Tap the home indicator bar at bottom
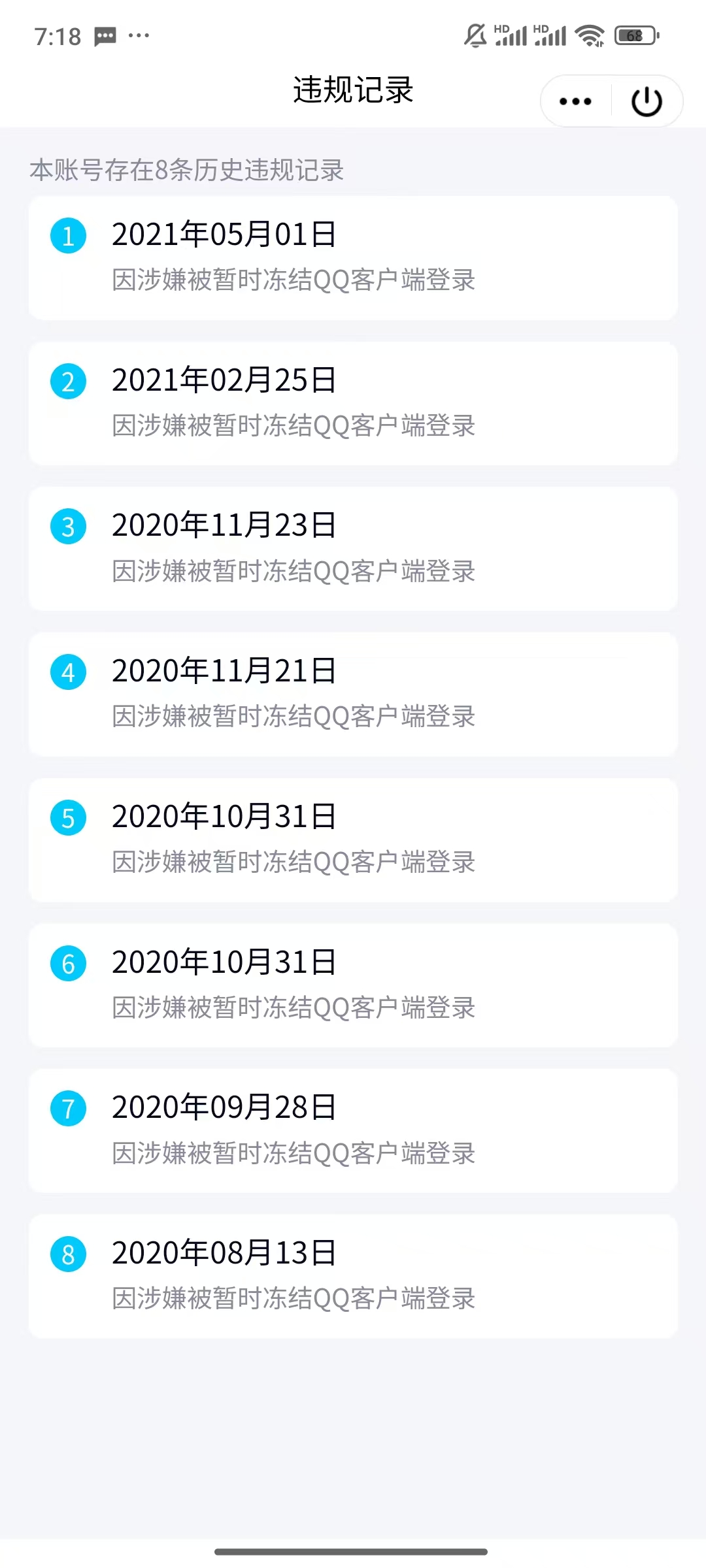This screenshot has height=1568, width=706. click(353, 1552)
